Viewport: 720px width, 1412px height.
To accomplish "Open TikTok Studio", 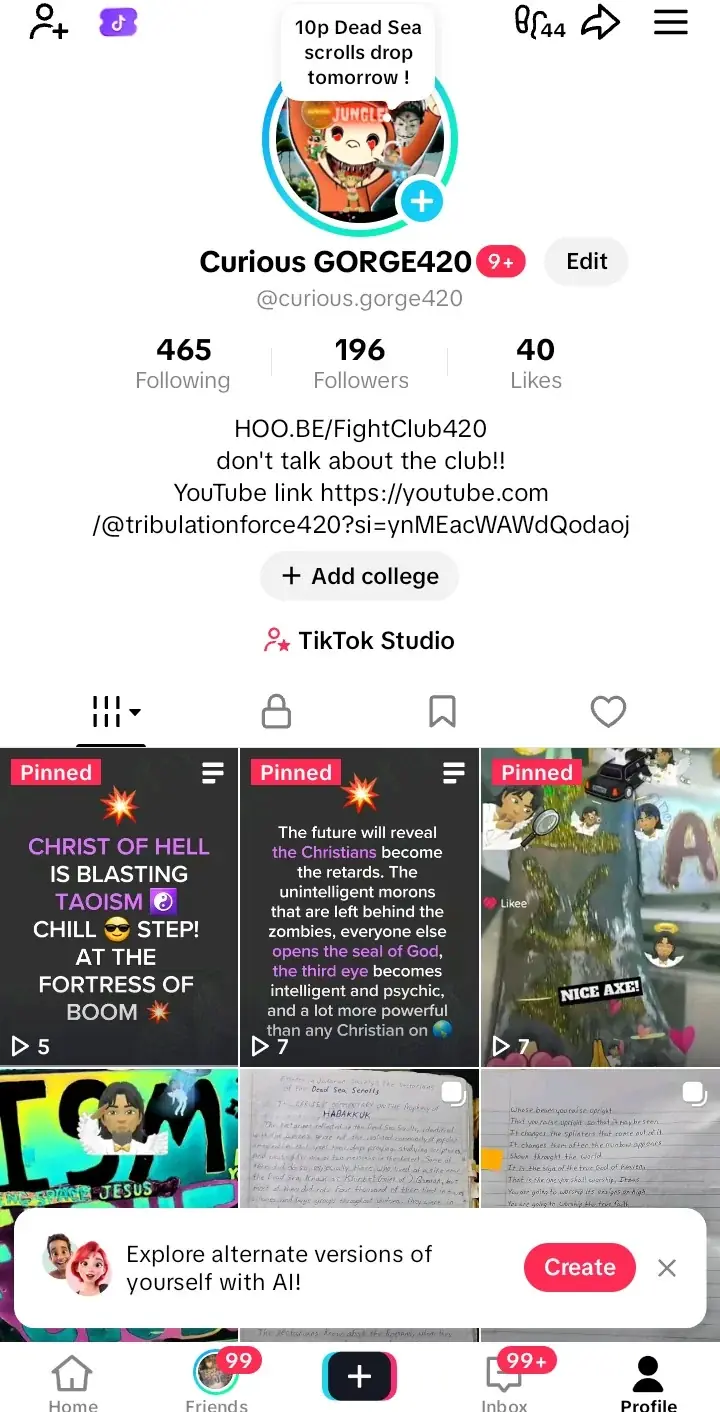I will 359,640.
